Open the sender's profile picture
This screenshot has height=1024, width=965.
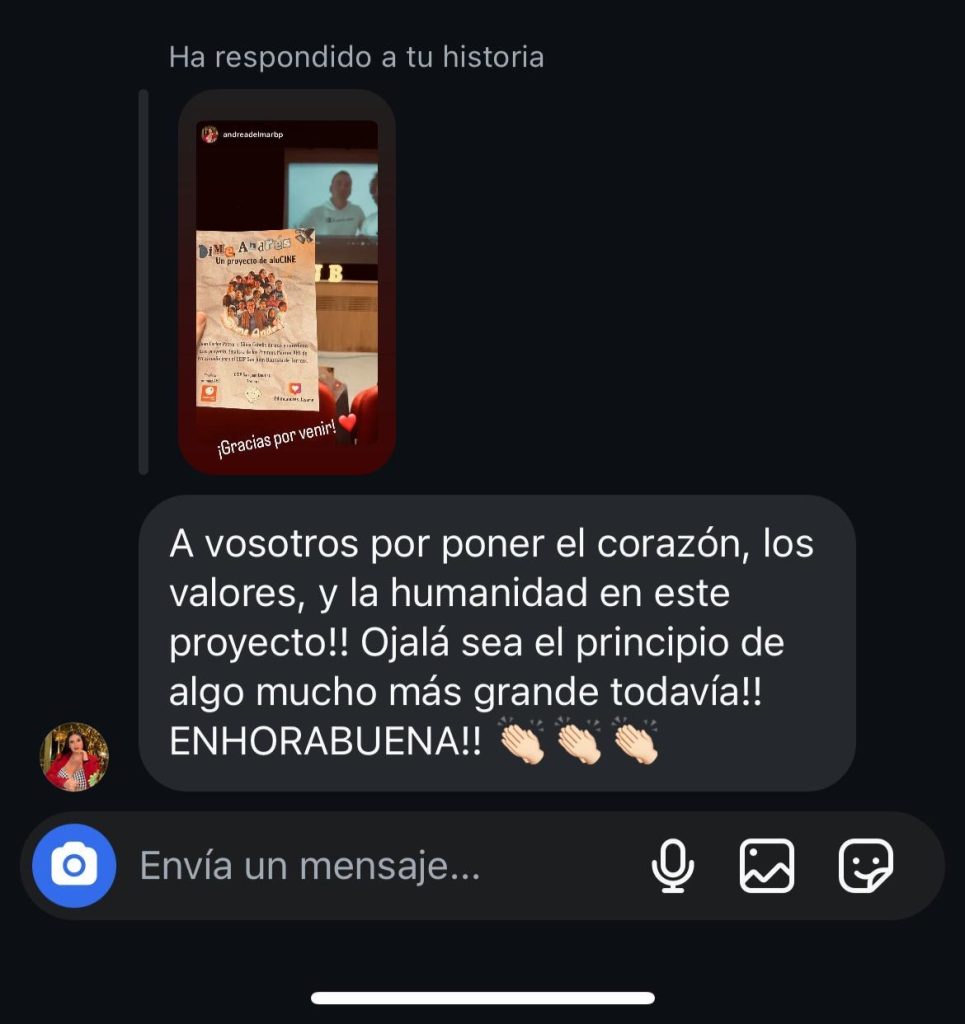point(74,757)
